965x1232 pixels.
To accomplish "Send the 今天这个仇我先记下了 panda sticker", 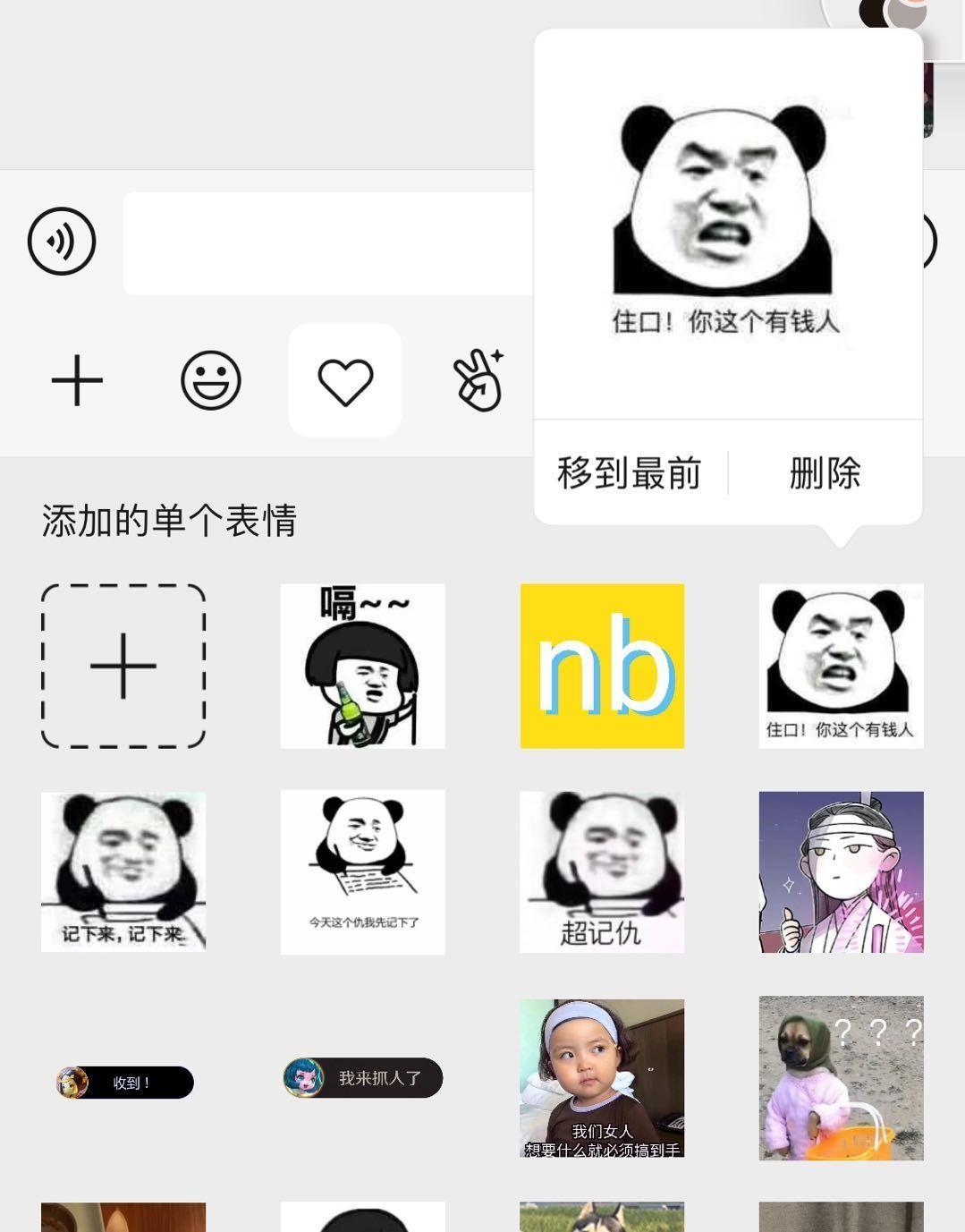I will pyautogui.click(x=362, y=871).
